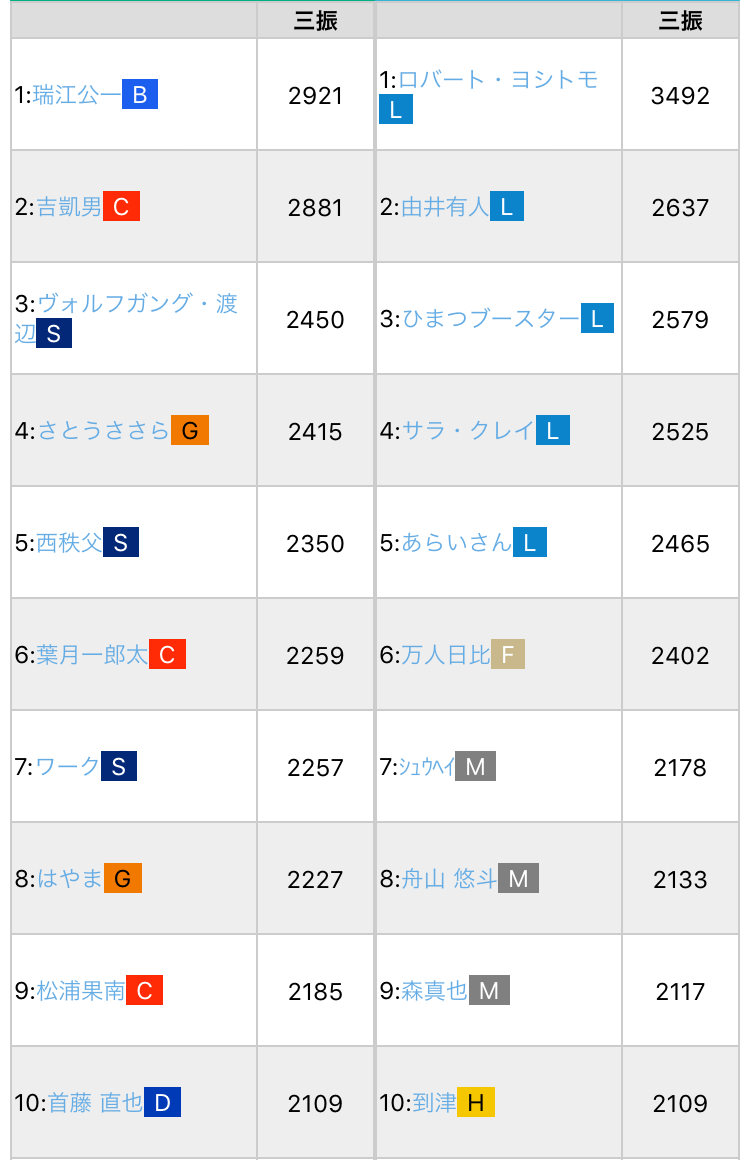This screenshot has width=750, height=1160.
Task: Open ワーク's player page
Action: coord(68,767)
